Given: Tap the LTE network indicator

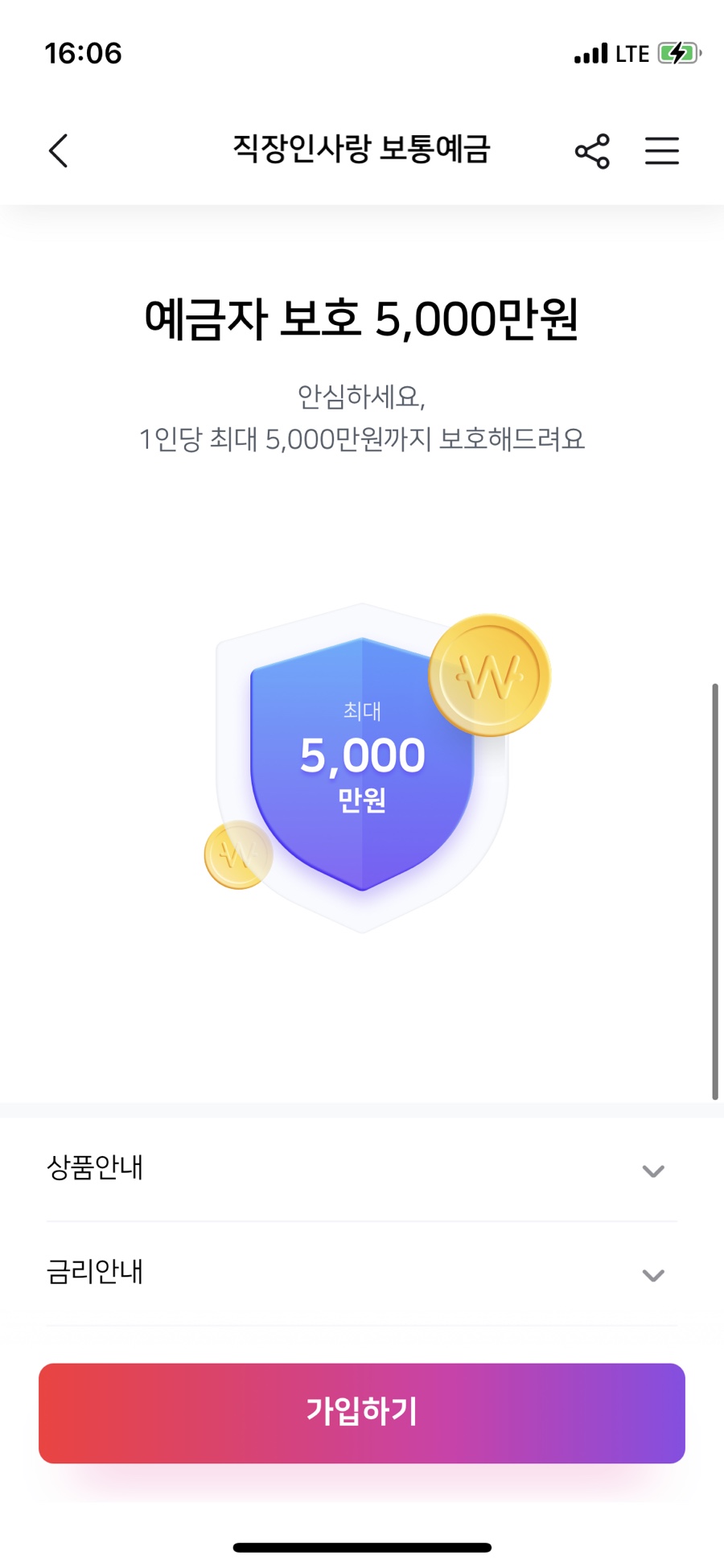Looking at the screenshot, I should (632, 53).
